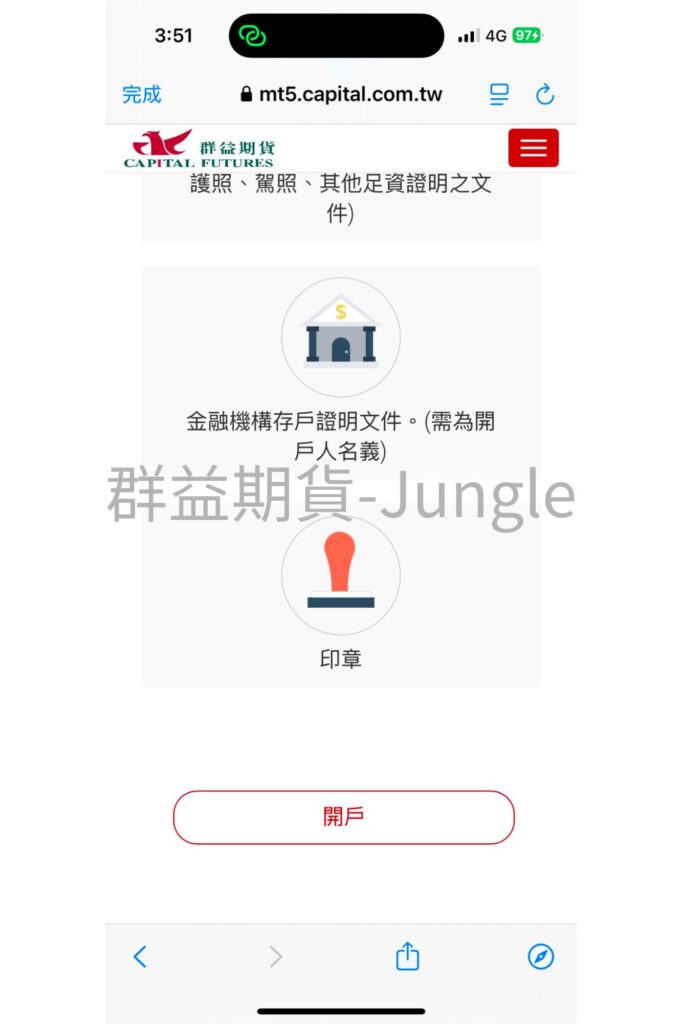
Task: Go back to previous page
Action: click(140, 957)
